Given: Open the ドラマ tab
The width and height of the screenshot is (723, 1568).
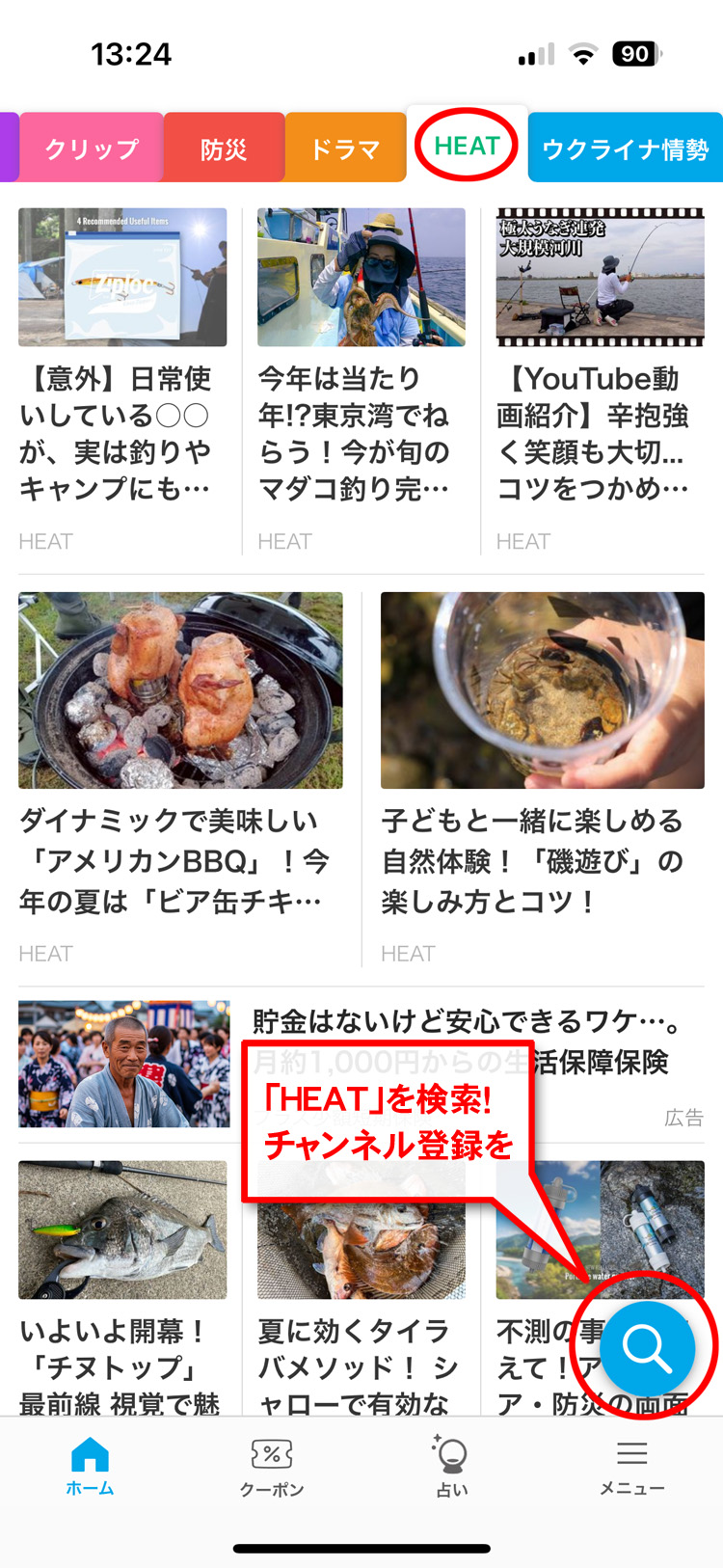Looking at the screenshot, I should point(345,147).
